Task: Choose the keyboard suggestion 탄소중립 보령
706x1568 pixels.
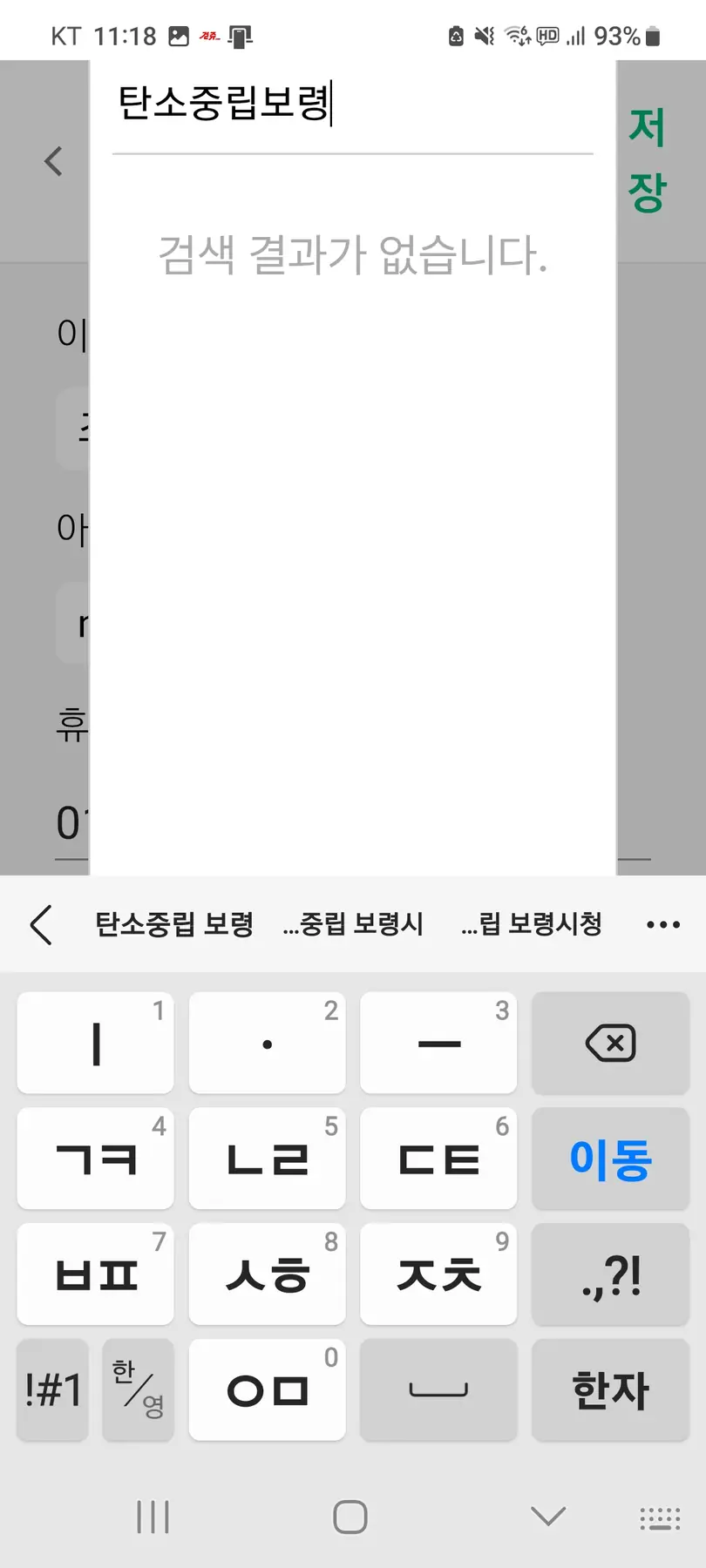Action: click(x=174, y=924)
